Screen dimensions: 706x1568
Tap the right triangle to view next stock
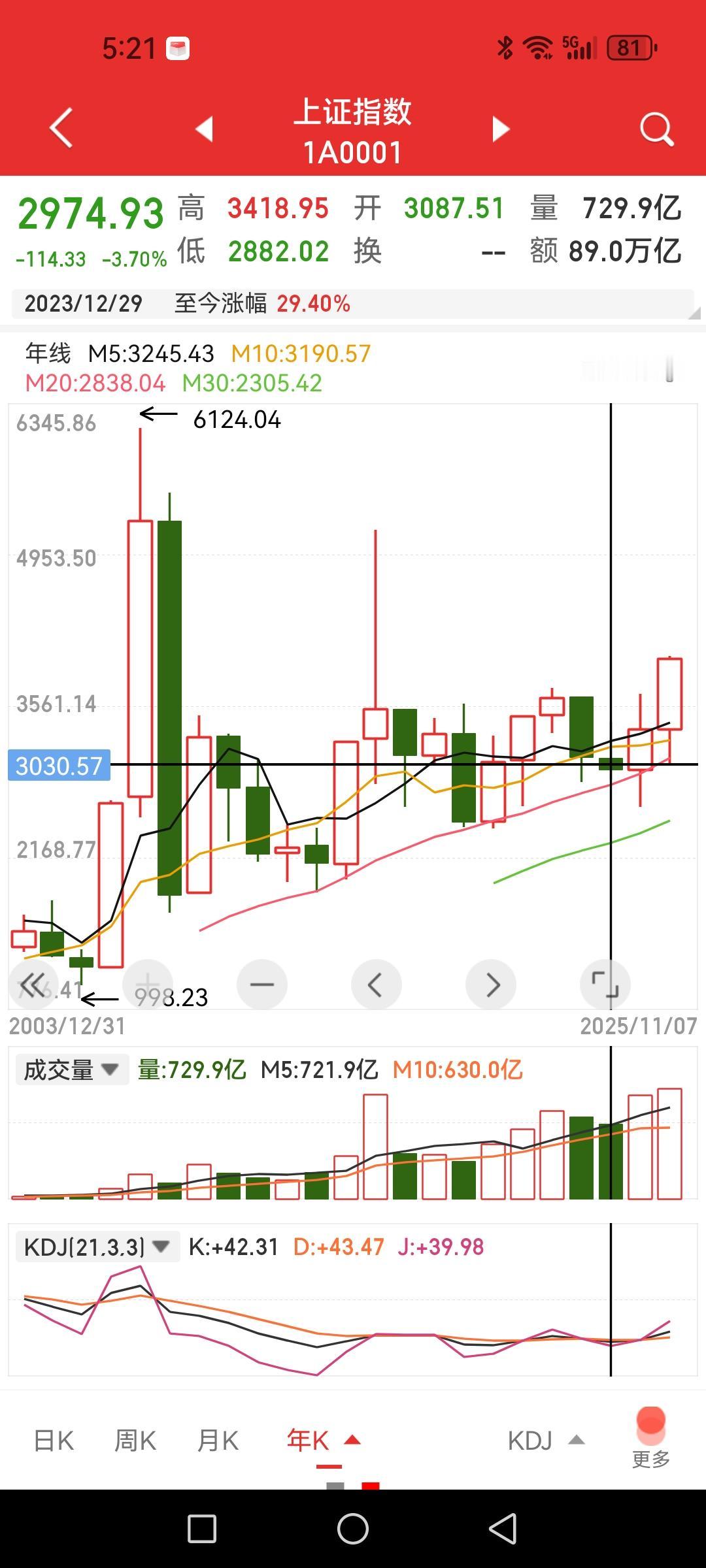click(499, 129)
